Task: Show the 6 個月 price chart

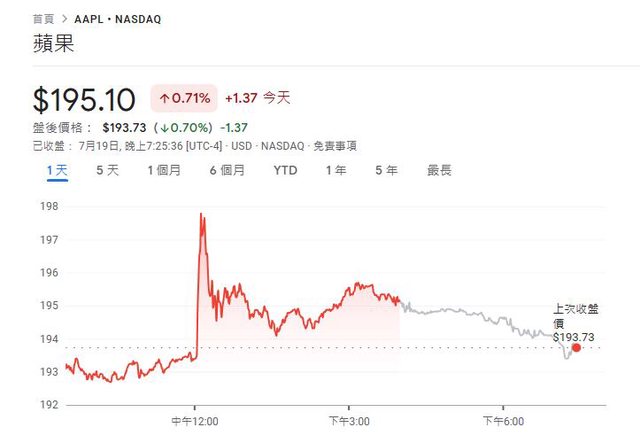Action: click(x=227, y=171)
